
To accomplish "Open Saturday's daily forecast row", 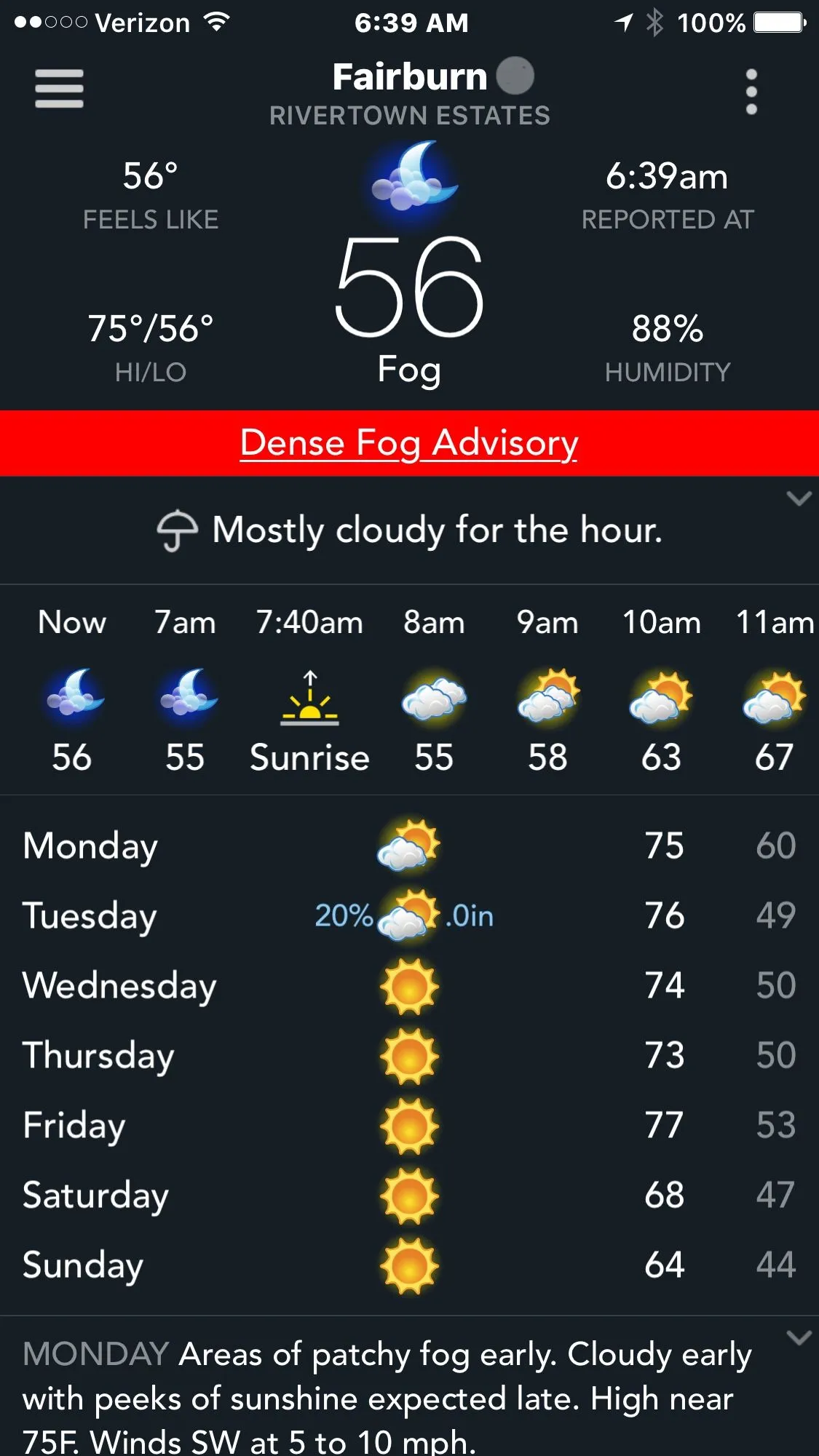I will pyautogui.click(x=409, y=1195).
